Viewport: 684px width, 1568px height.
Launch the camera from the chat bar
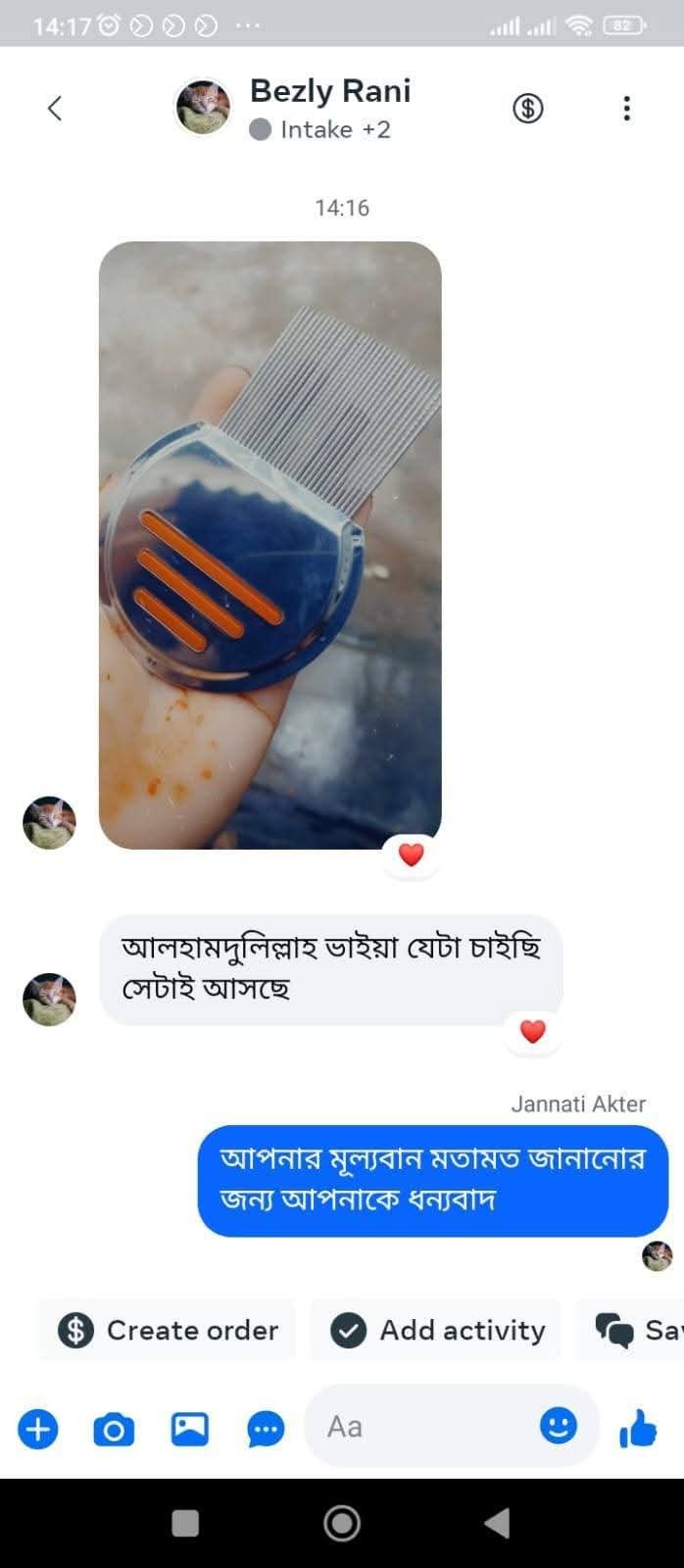[114, 1430]
